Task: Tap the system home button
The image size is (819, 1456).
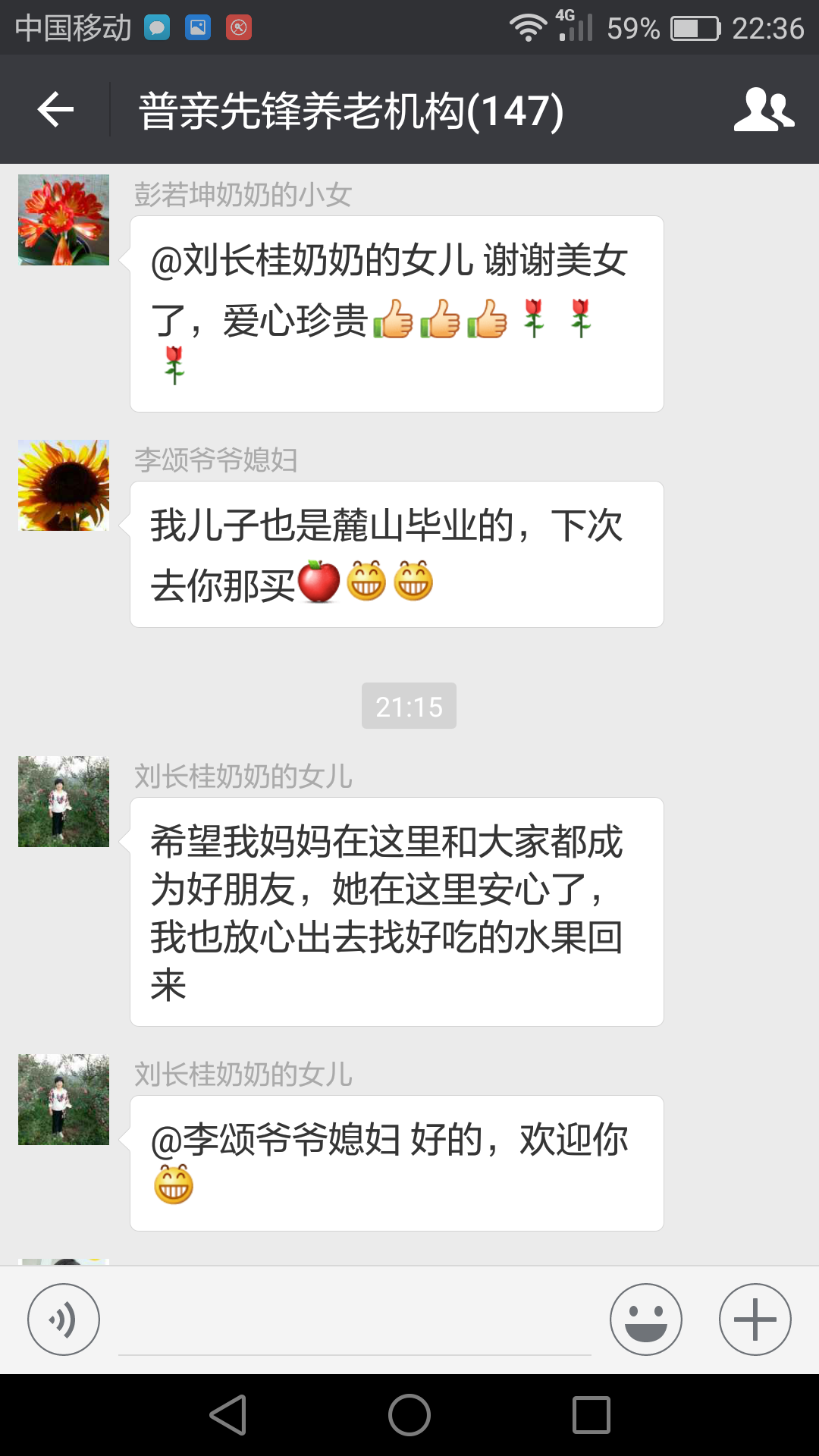Action: (x=409, y=1415)
